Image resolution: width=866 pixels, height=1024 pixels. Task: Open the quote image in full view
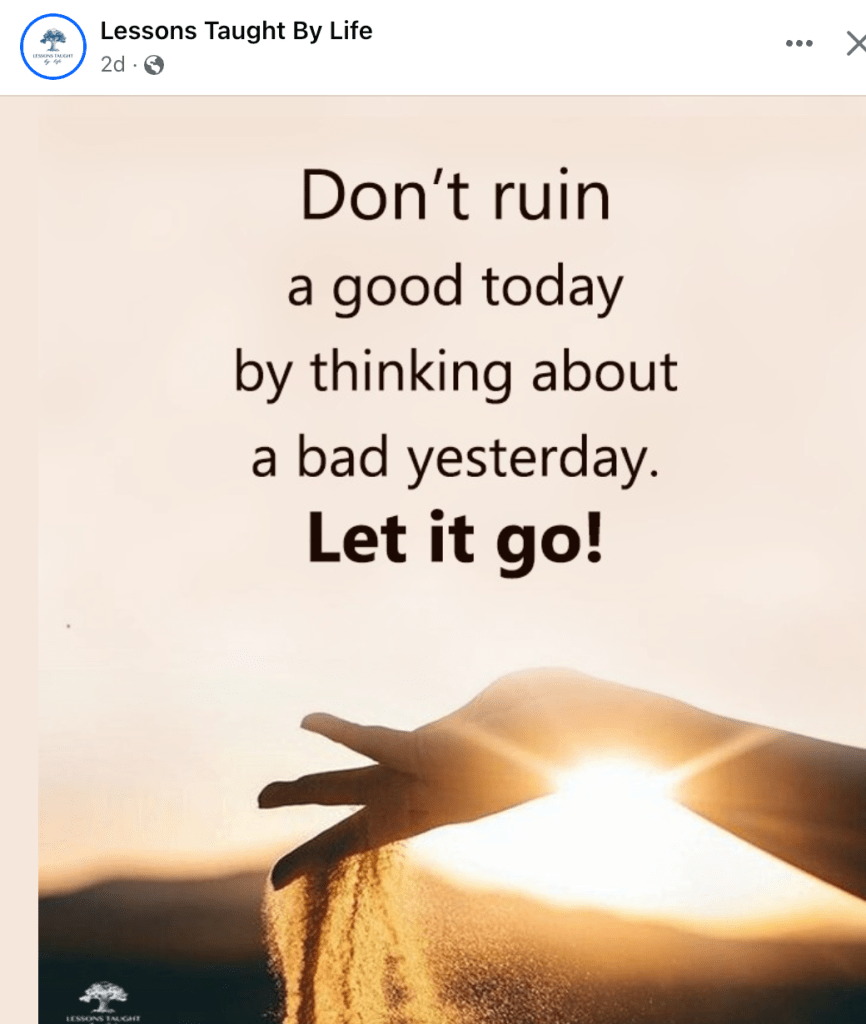450,560
